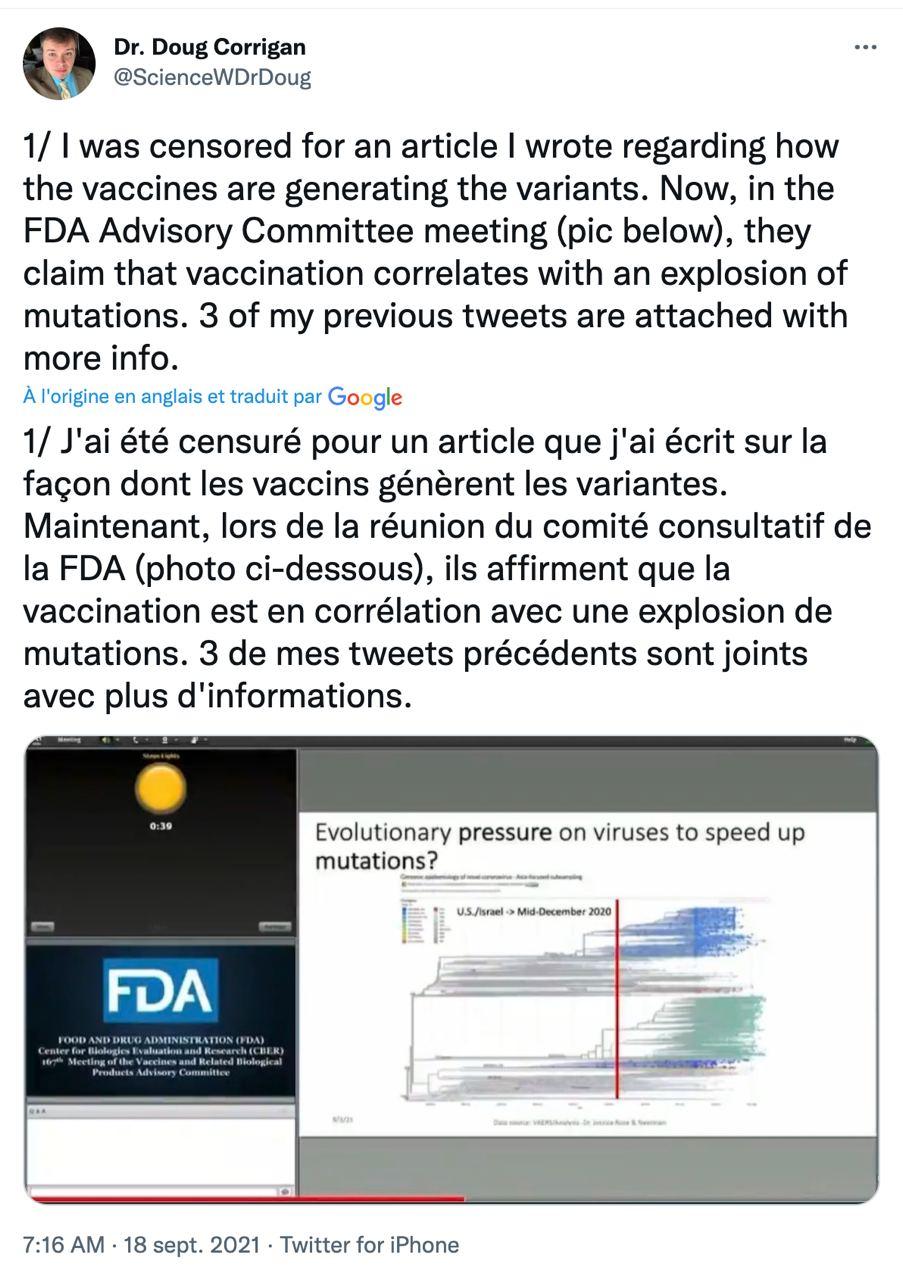The width and height of the screenshot is (903, 1280).
Task: Tap the Twitter for iPhone source label
Action: [x=369, y=1245]
